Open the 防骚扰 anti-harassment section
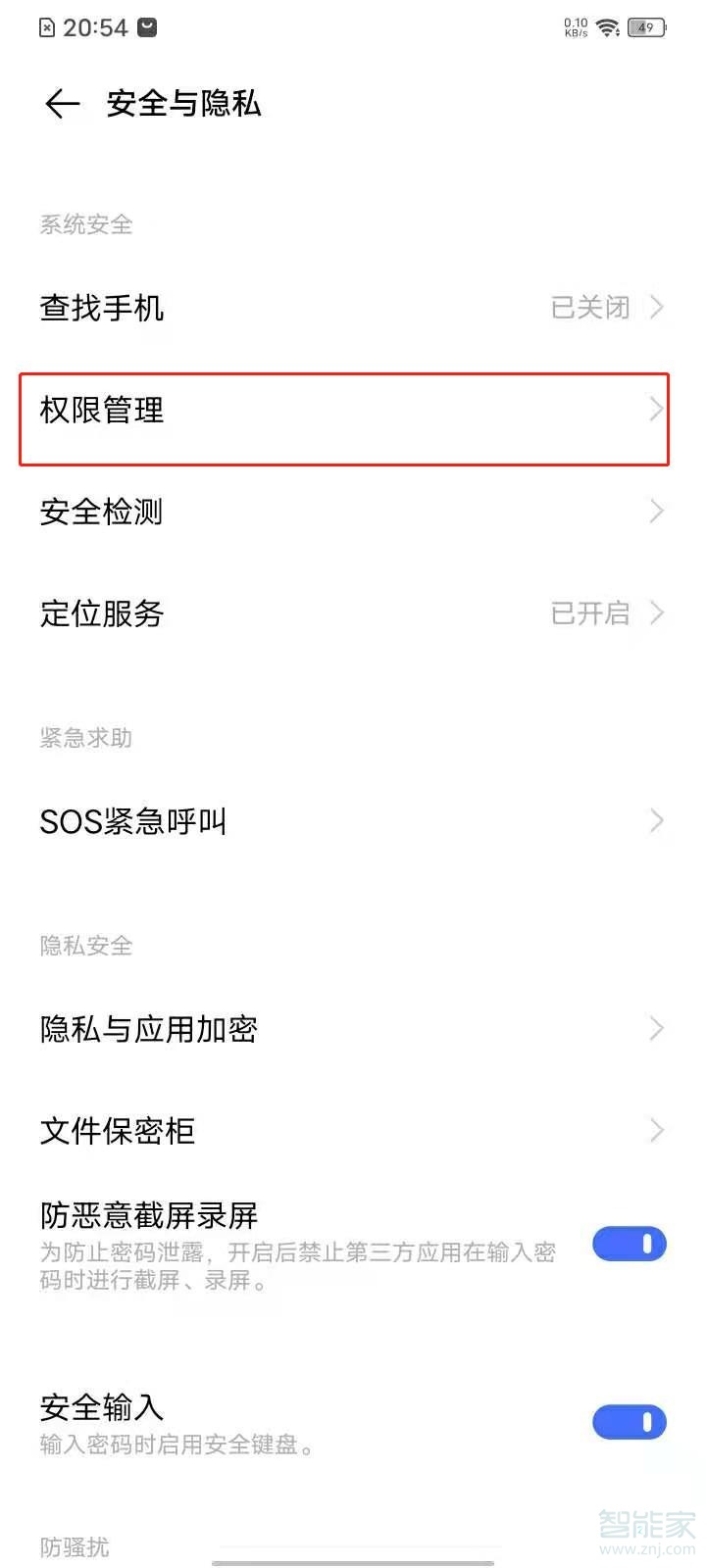The image size is (706, 1568). pyautogui.click(x=75, y=1545)
